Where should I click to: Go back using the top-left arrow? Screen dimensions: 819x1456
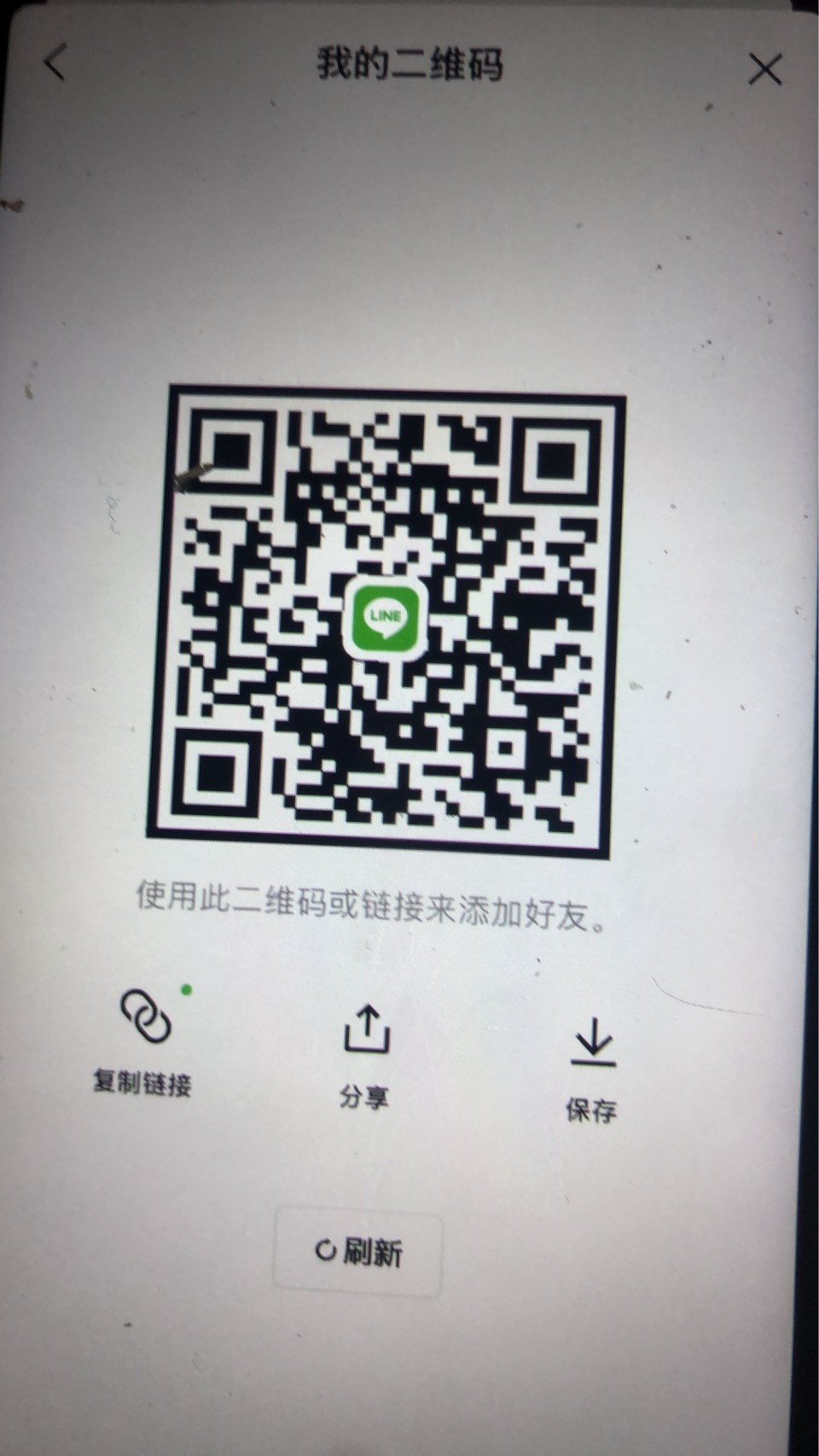pyautogui.click(x=55, y=63)
